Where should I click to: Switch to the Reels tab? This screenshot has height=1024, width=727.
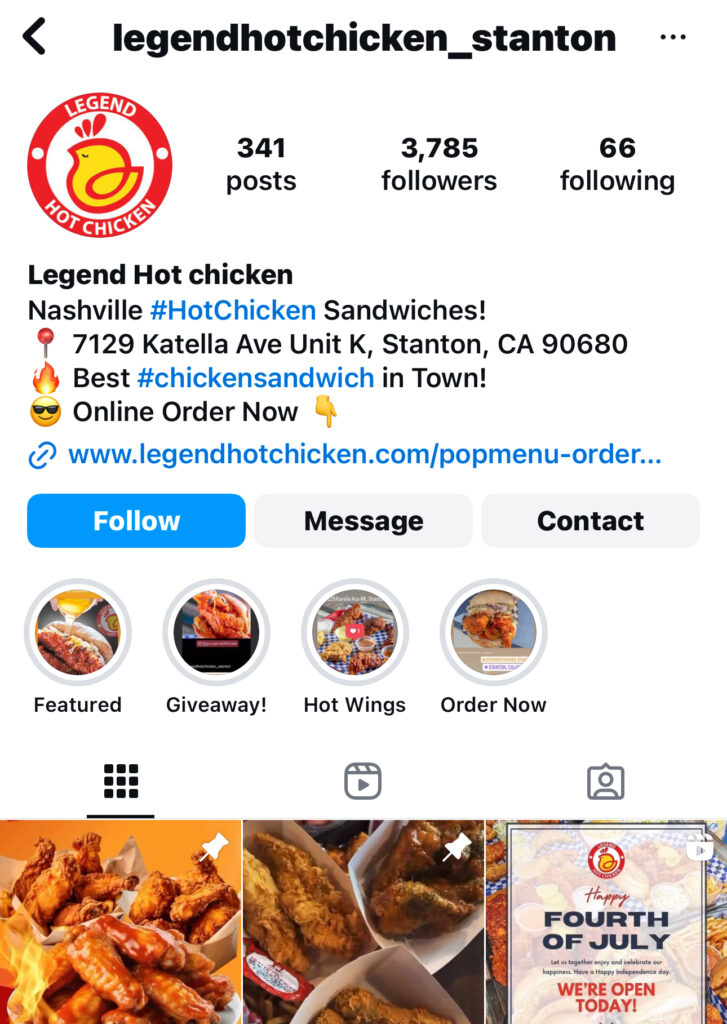click(363, 781)
